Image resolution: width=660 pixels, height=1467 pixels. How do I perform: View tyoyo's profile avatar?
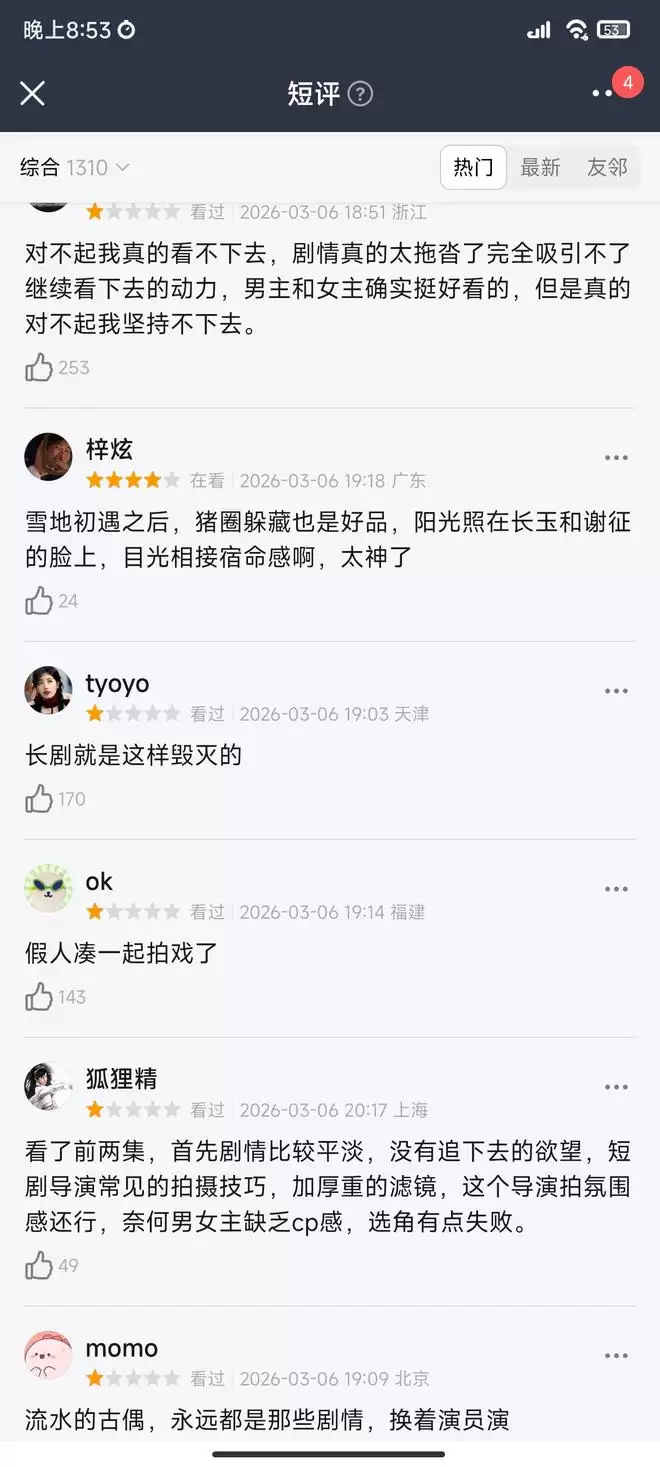tap(48, 690)
